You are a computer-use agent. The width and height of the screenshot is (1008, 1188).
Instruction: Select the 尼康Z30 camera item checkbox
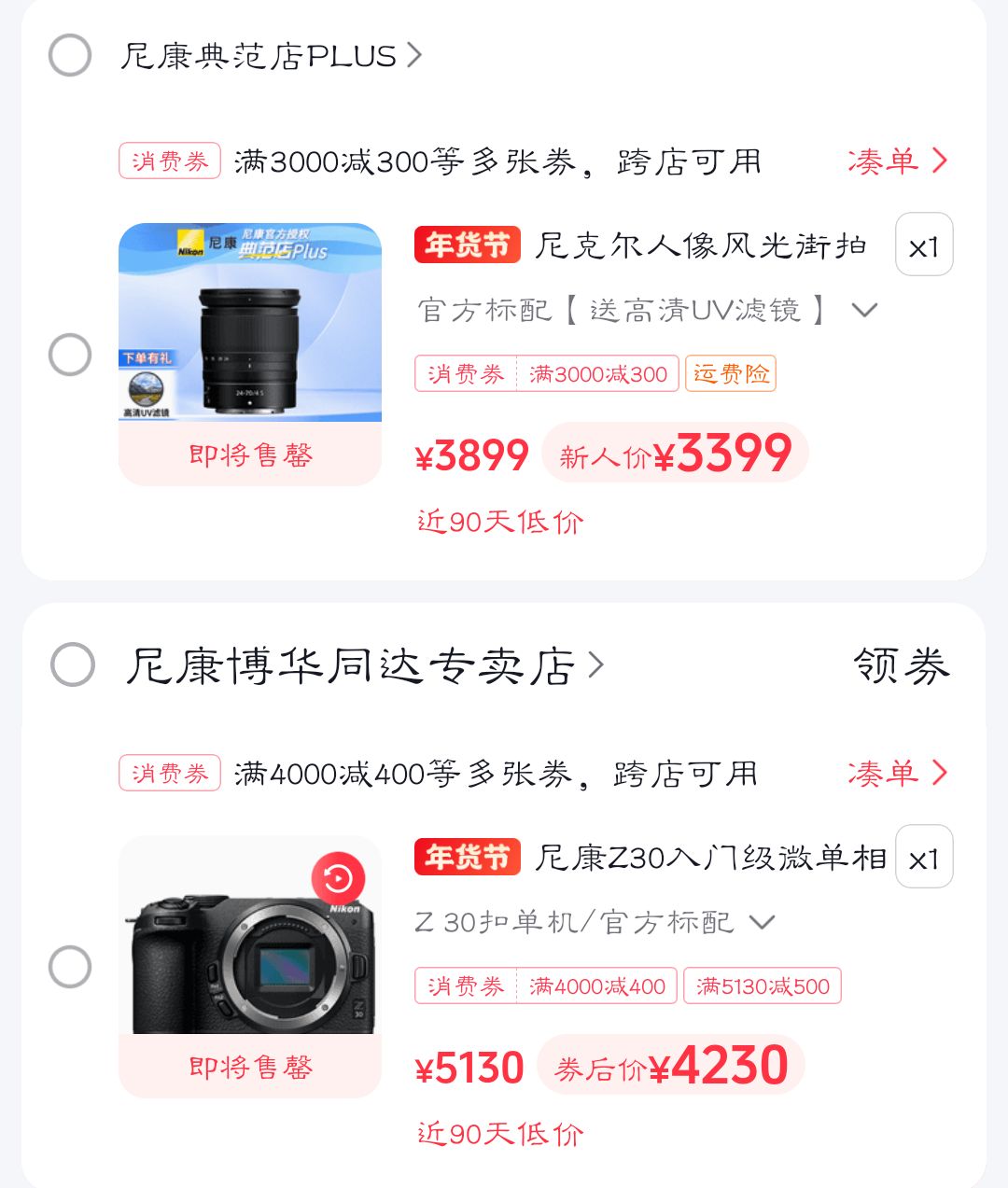point(70,967)
